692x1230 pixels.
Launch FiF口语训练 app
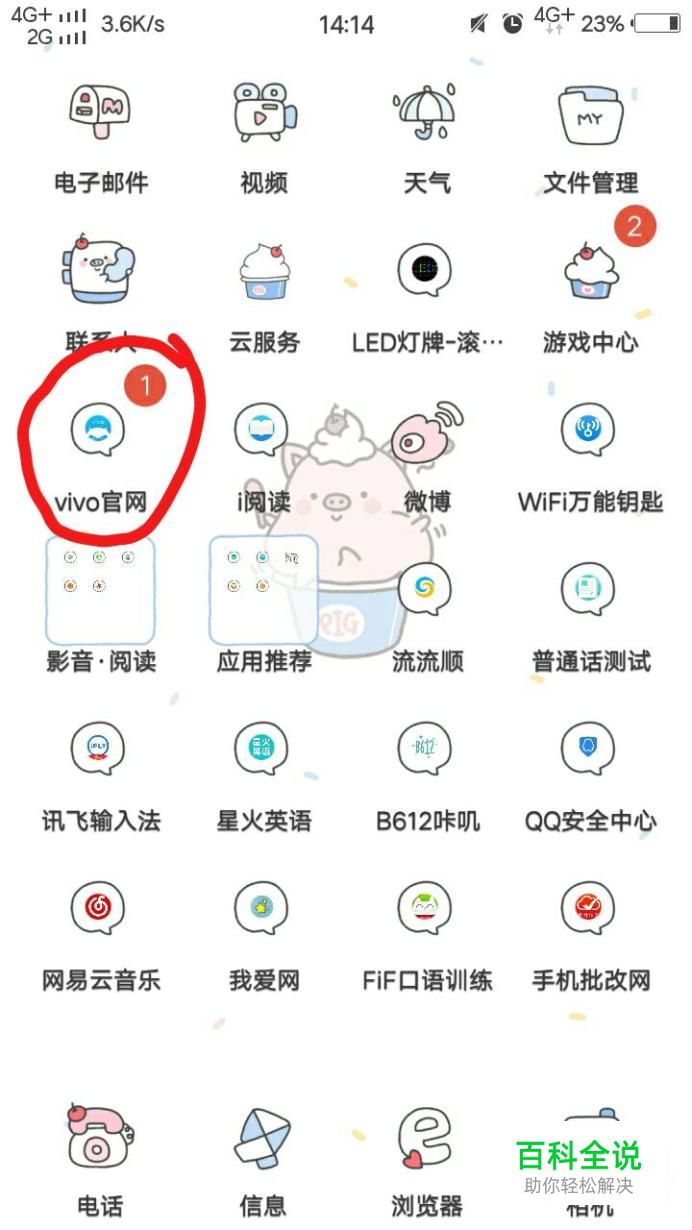427,910
